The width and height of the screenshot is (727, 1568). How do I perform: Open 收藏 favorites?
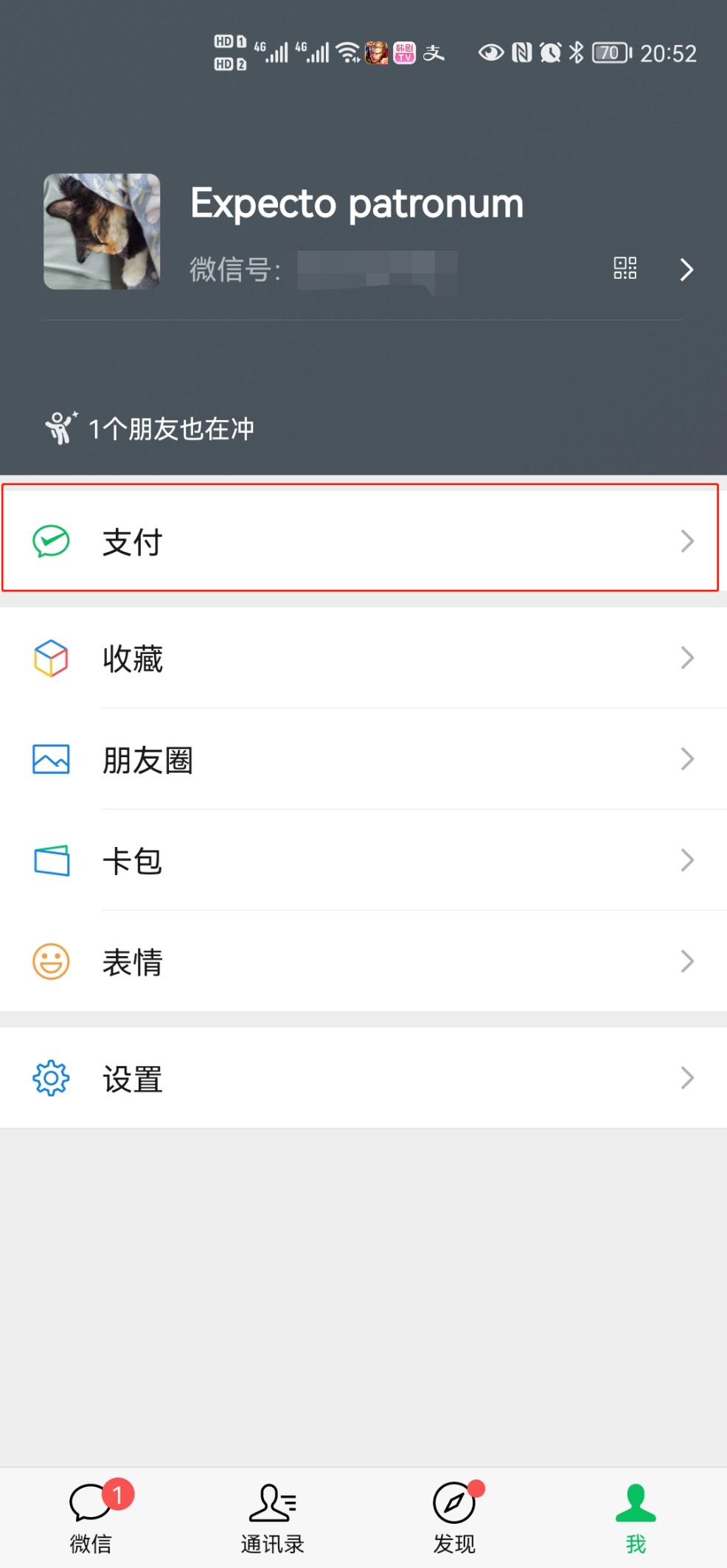363,658
